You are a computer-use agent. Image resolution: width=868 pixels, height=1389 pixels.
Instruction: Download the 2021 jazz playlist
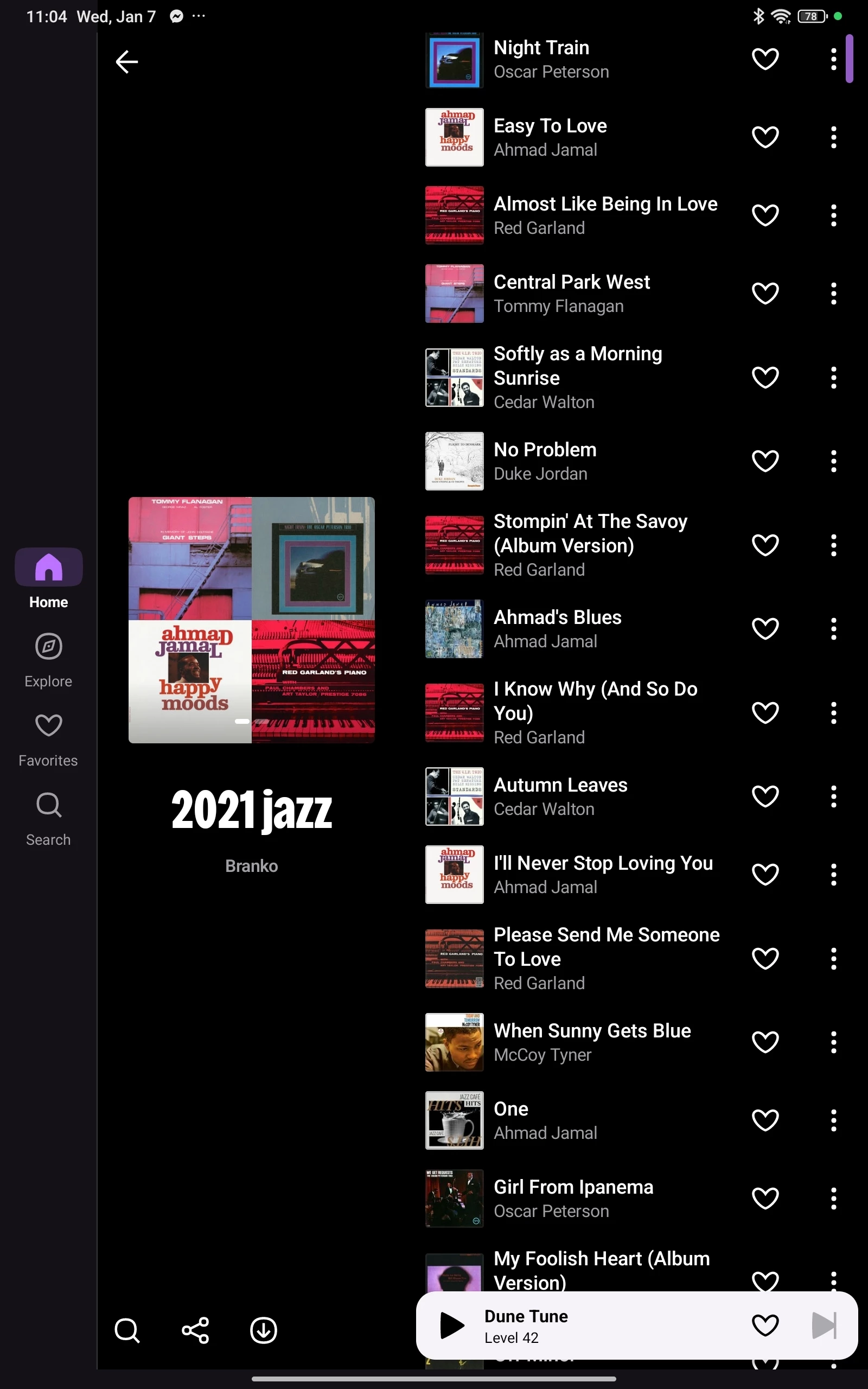[264, 1330]
